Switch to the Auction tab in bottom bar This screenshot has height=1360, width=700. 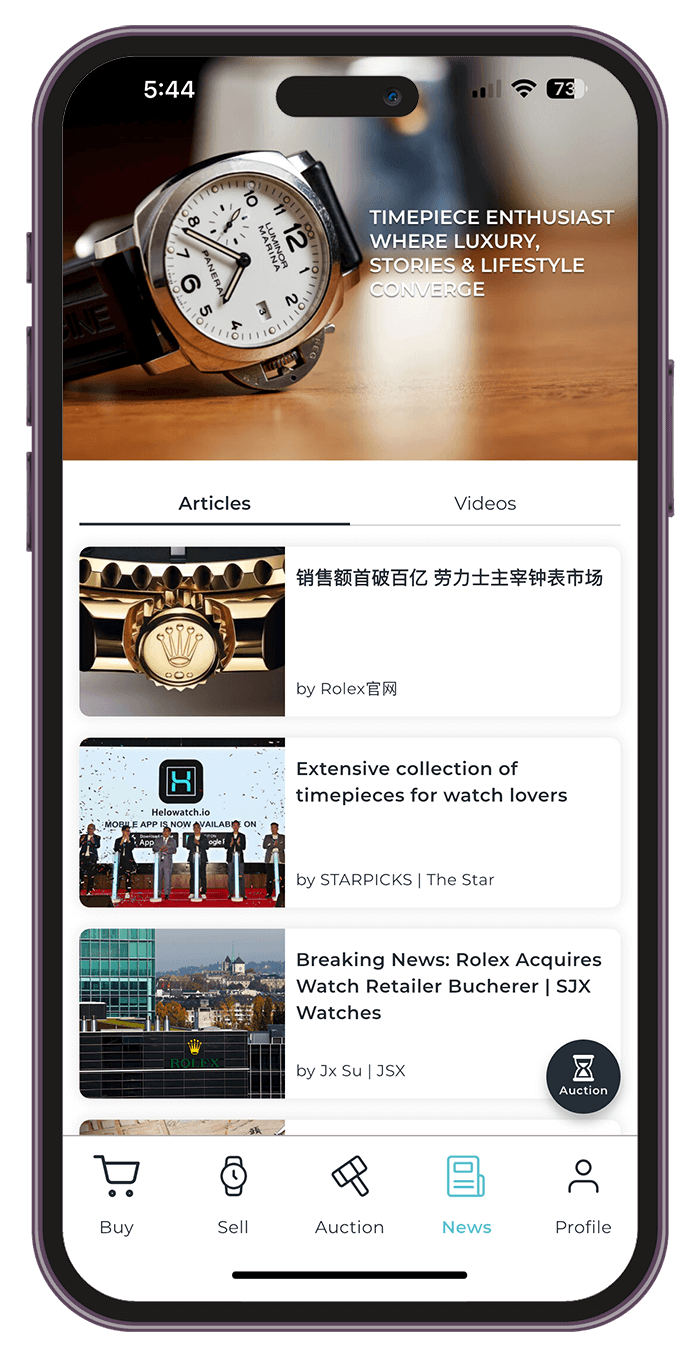[x=350, y=1195]
